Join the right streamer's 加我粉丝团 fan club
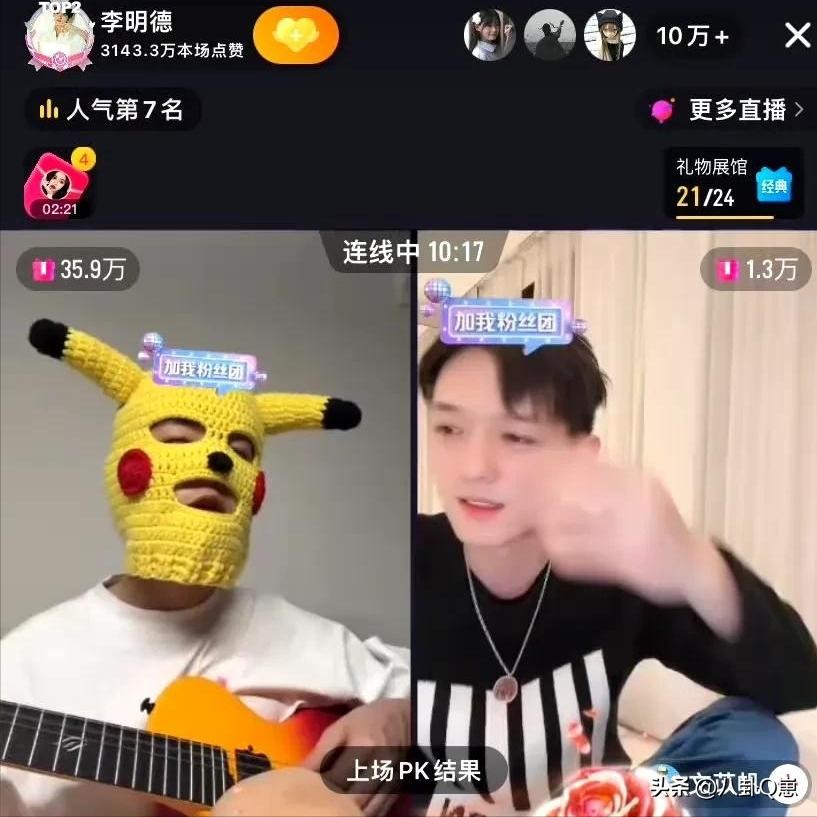Viewport: 817px width, 817px height. [508, 321]
